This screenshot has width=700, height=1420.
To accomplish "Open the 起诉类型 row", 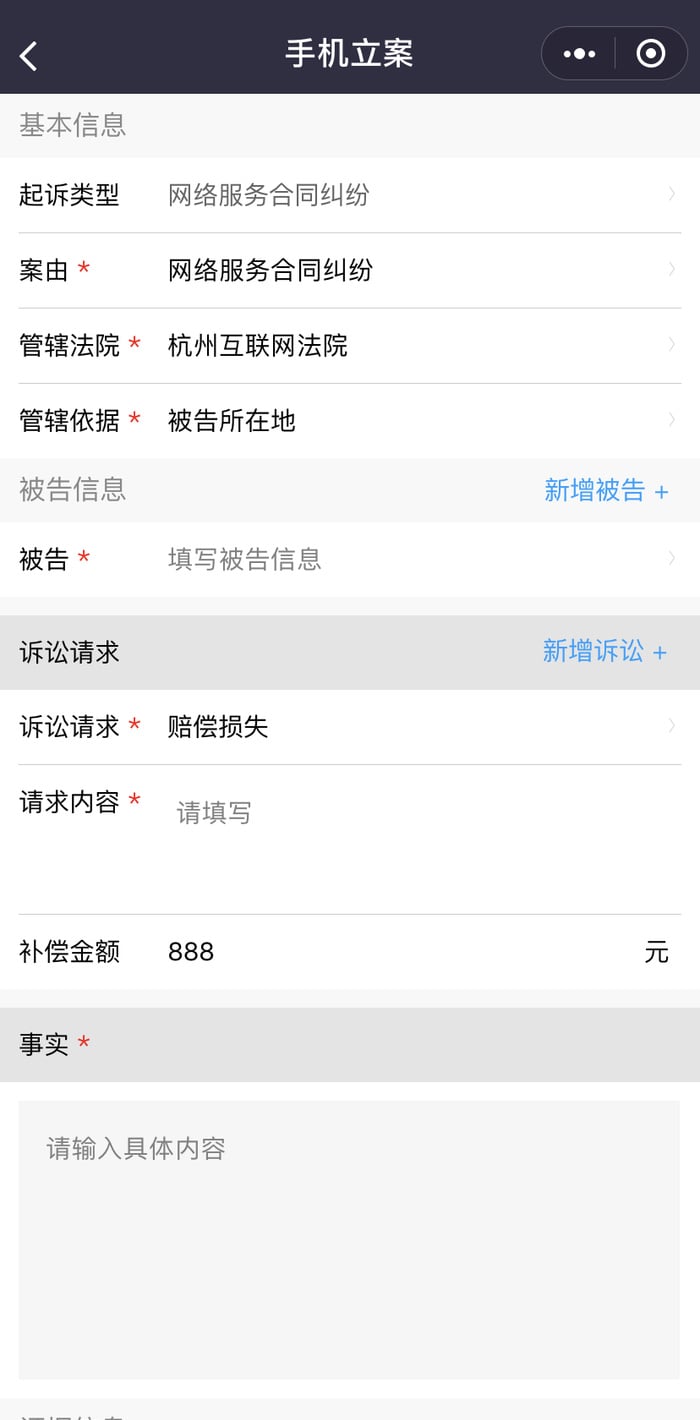I will pyautogui.click(x=350, y=195).
